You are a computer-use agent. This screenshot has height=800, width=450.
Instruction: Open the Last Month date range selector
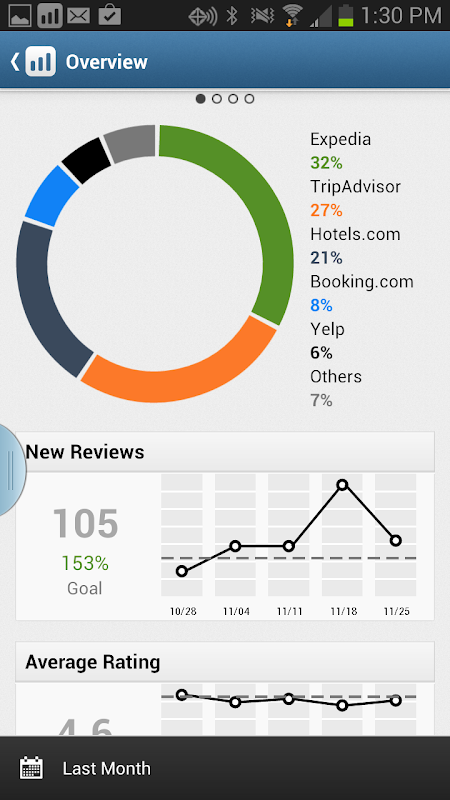225,768
